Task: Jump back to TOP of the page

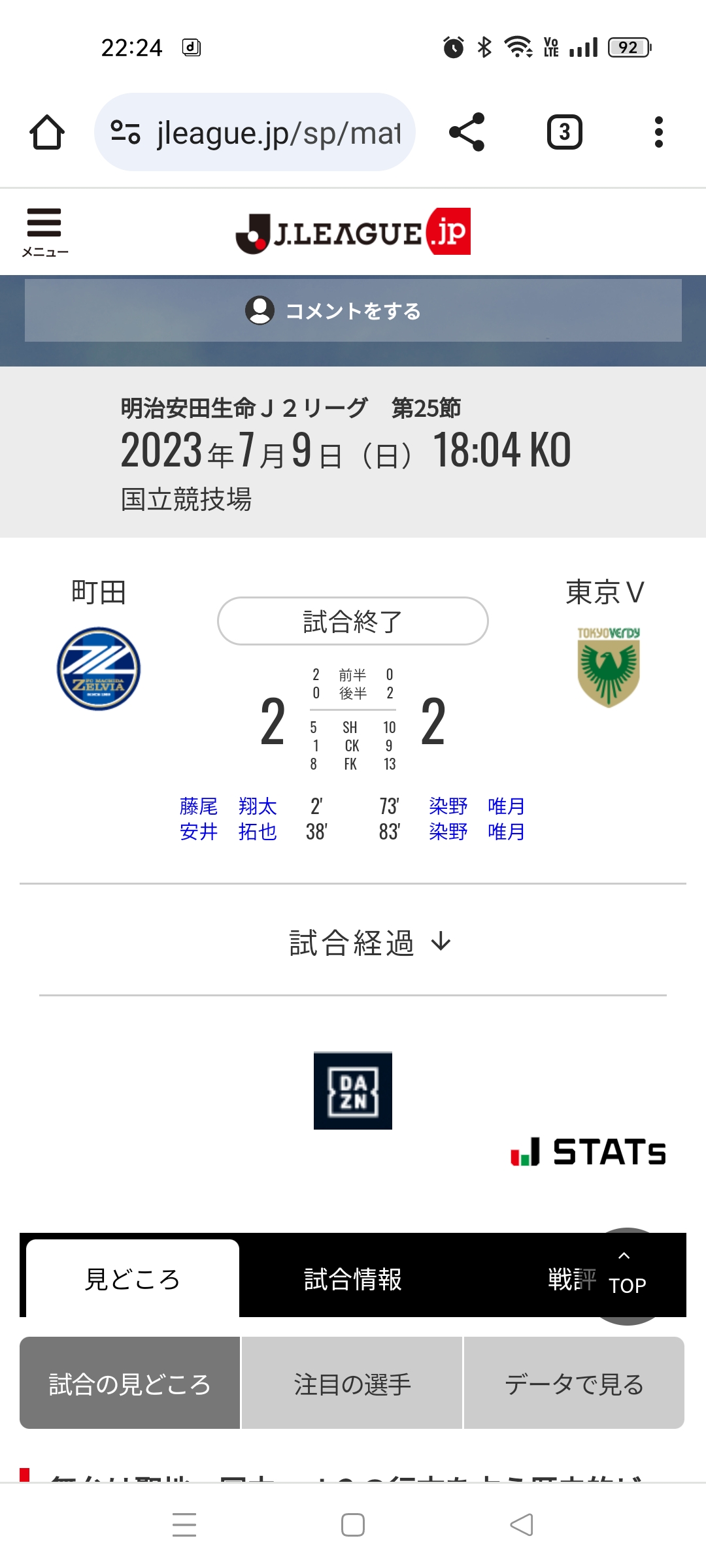Action: pyautogui.click(x=627, y=1276)
